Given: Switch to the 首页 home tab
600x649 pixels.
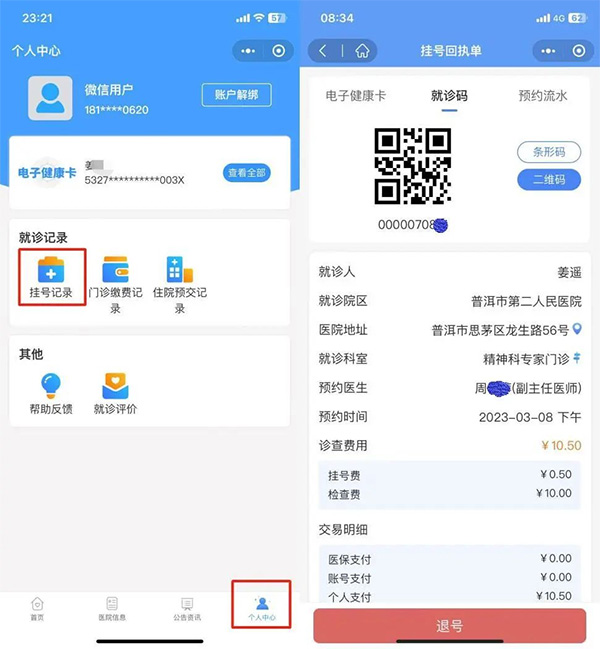Looking at the screenshot, I should 37,609.
